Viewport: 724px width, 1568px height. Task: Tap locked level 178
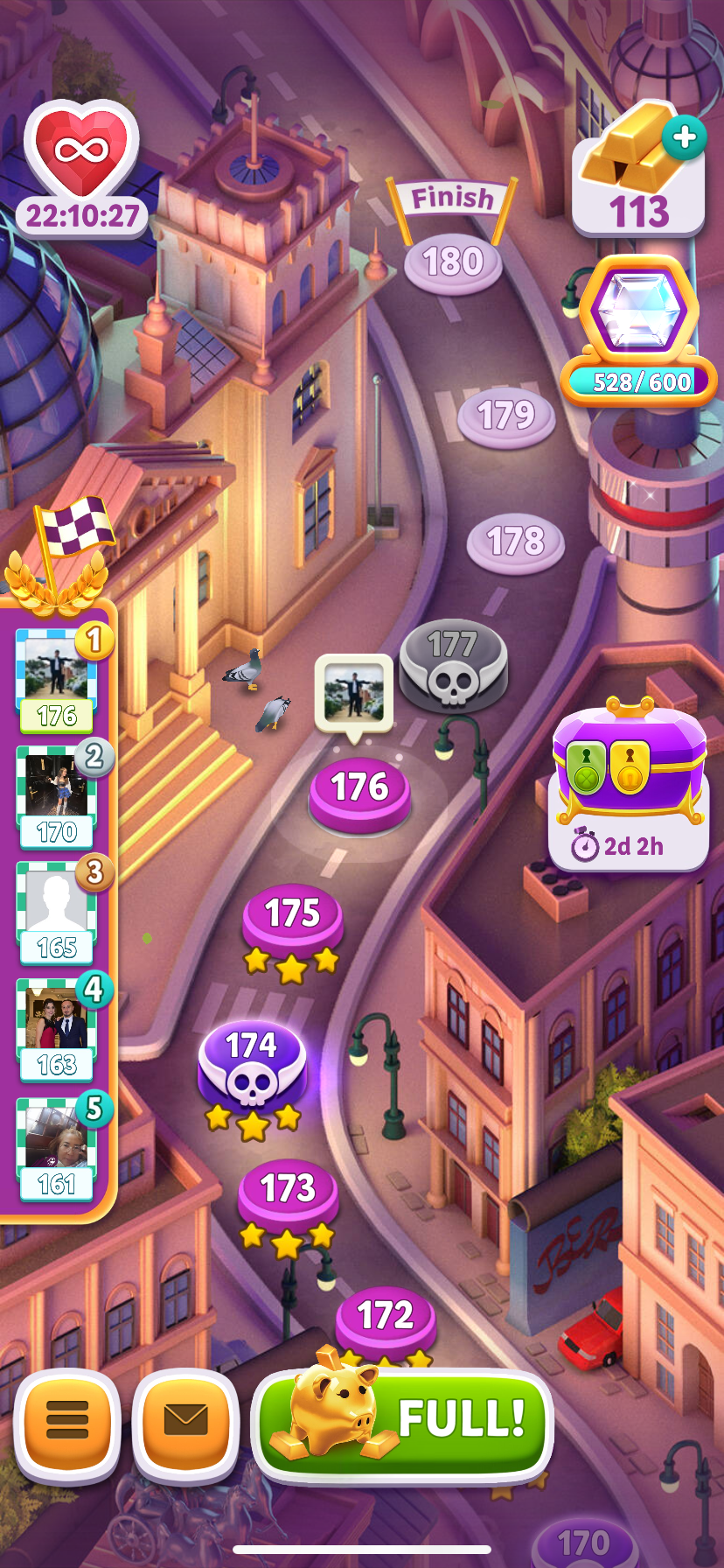(516, 542)
